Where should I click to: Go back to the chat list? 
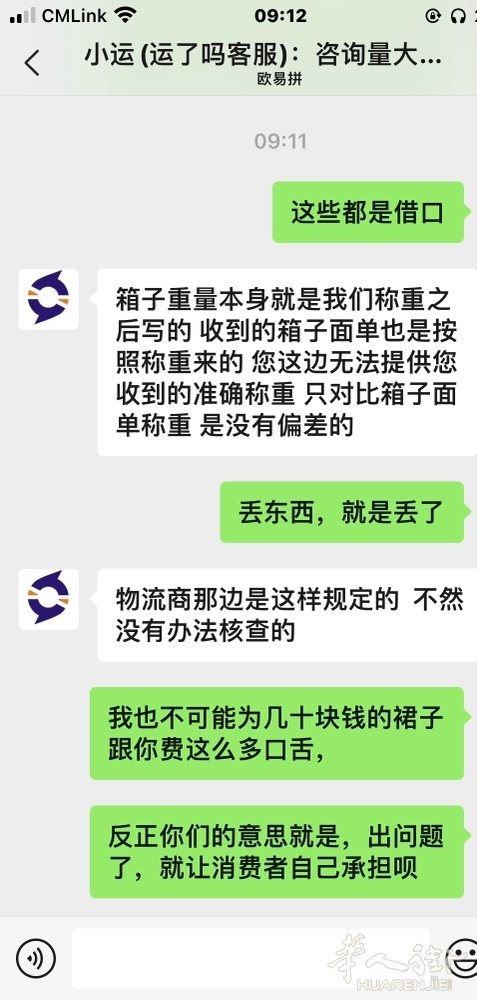pos(32,63)
